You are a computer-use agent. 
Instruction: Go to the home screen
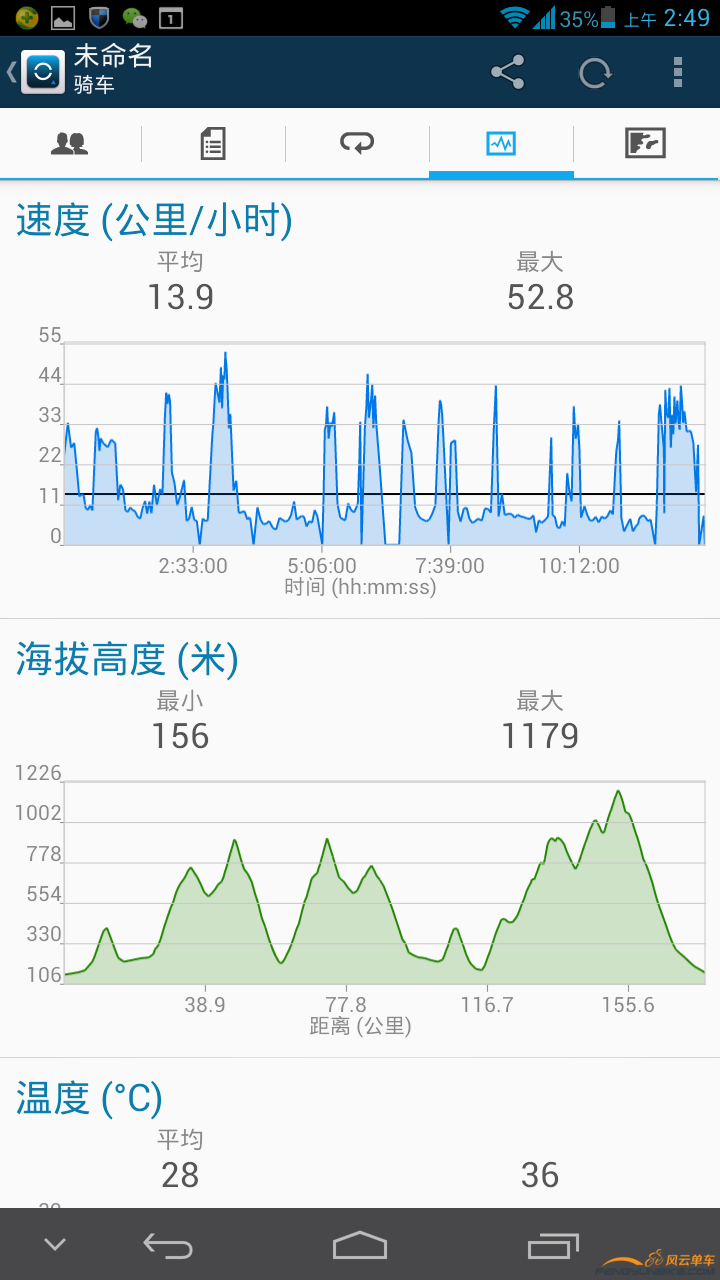tap(360, 1245)
